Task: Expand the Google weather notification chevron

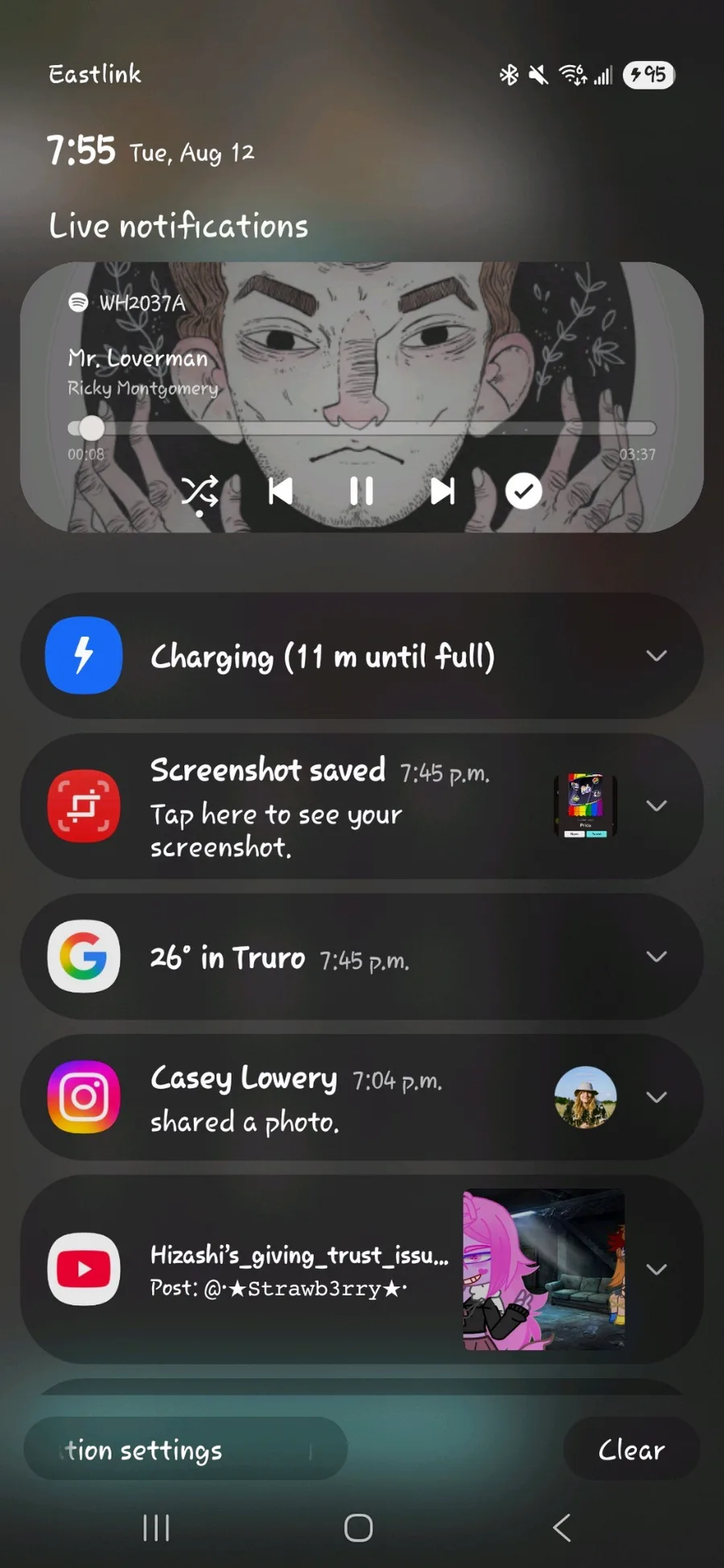Action: [656, 956]
